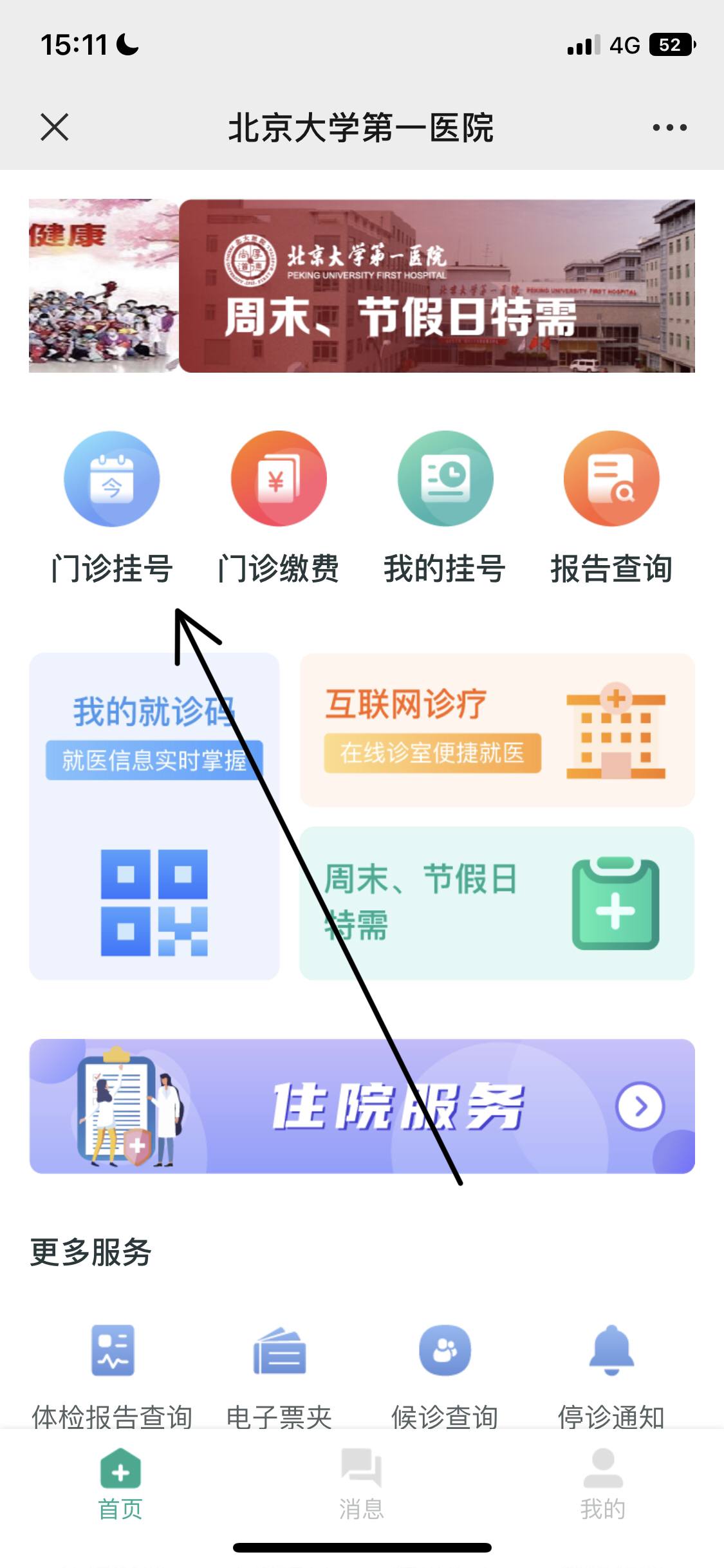This screenshot has height=1568, width=724.
Task: Open the three-dot overflow menu
Action: (x=669, y=127)
